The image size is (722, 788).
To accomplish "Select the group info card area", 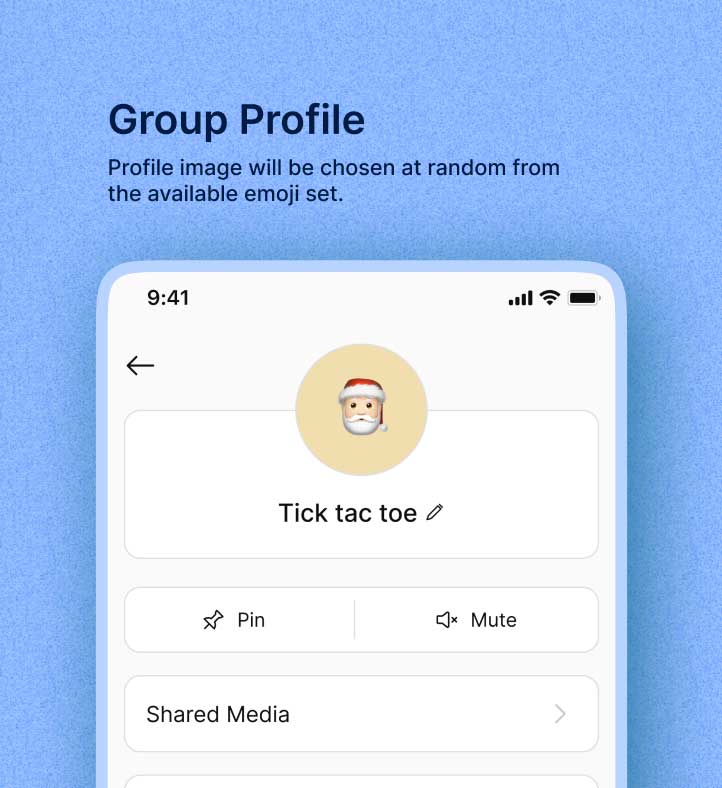I will pos(361,483).
